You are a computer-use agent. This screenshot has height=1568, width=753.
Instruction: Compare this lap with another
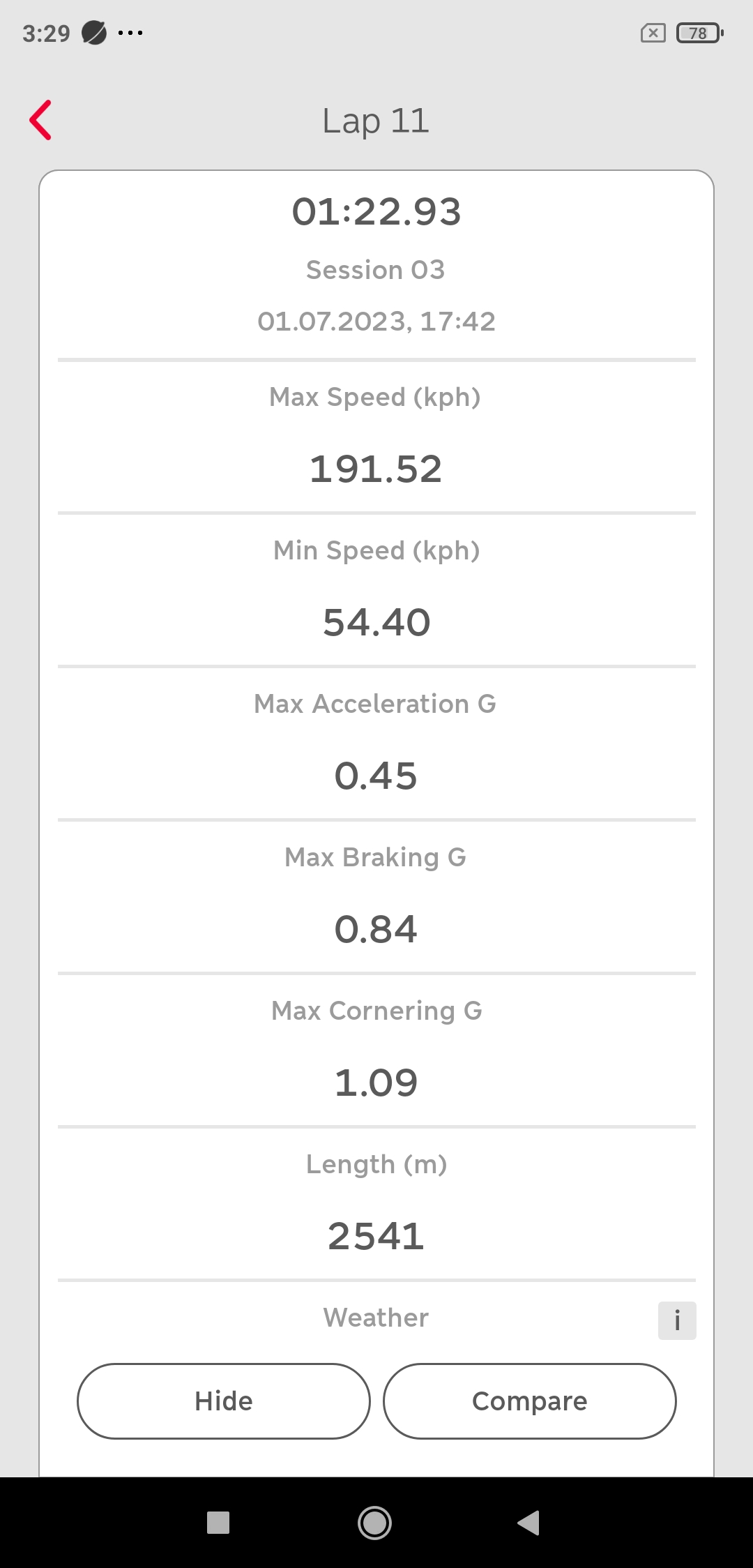tap(529, 1401)
